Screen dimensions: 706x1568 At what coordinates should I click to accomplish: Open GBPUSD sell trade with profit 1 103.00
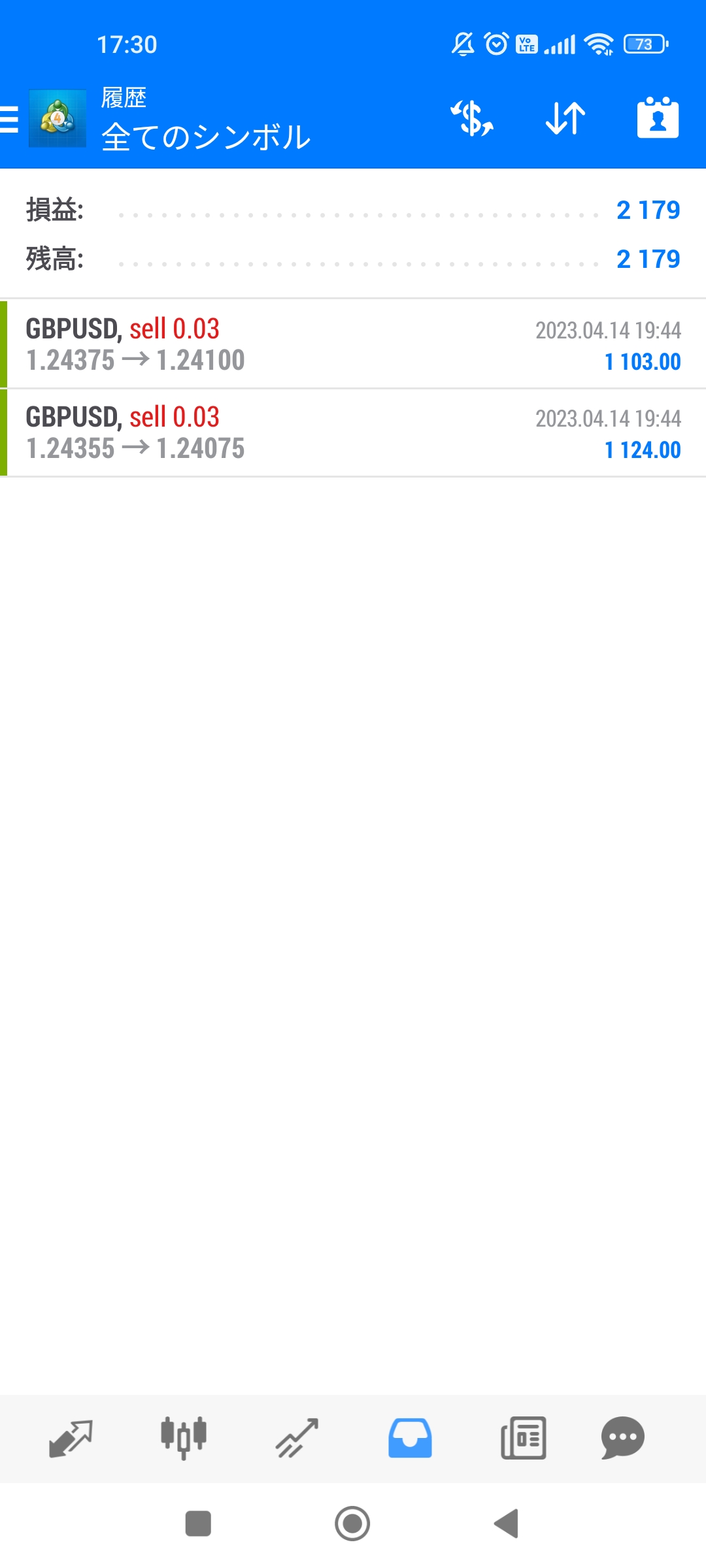tap(353, 344)
